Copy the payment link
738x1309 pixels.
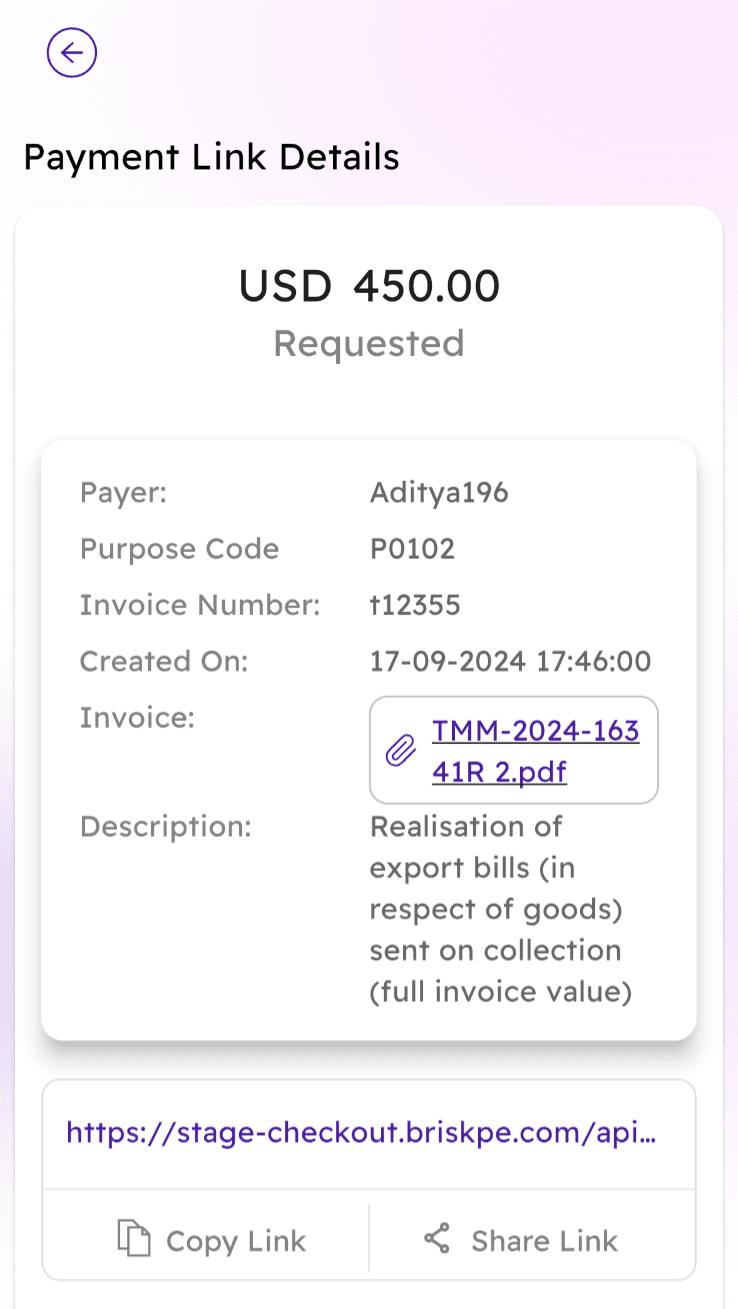[x=212, y=1240]
